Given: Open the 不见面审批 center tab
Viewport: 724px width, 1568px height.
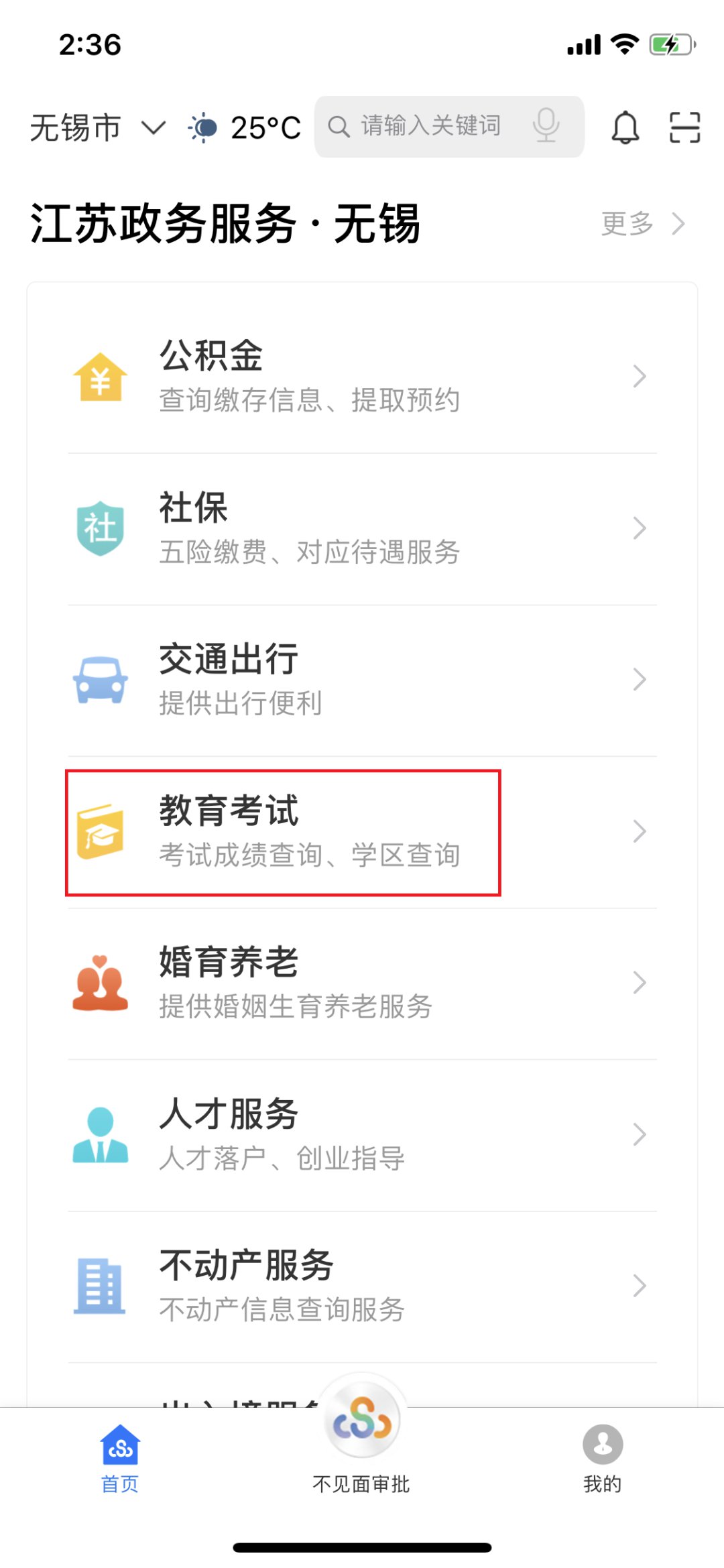Looking at the screenshot, I should click(361, 1435).
